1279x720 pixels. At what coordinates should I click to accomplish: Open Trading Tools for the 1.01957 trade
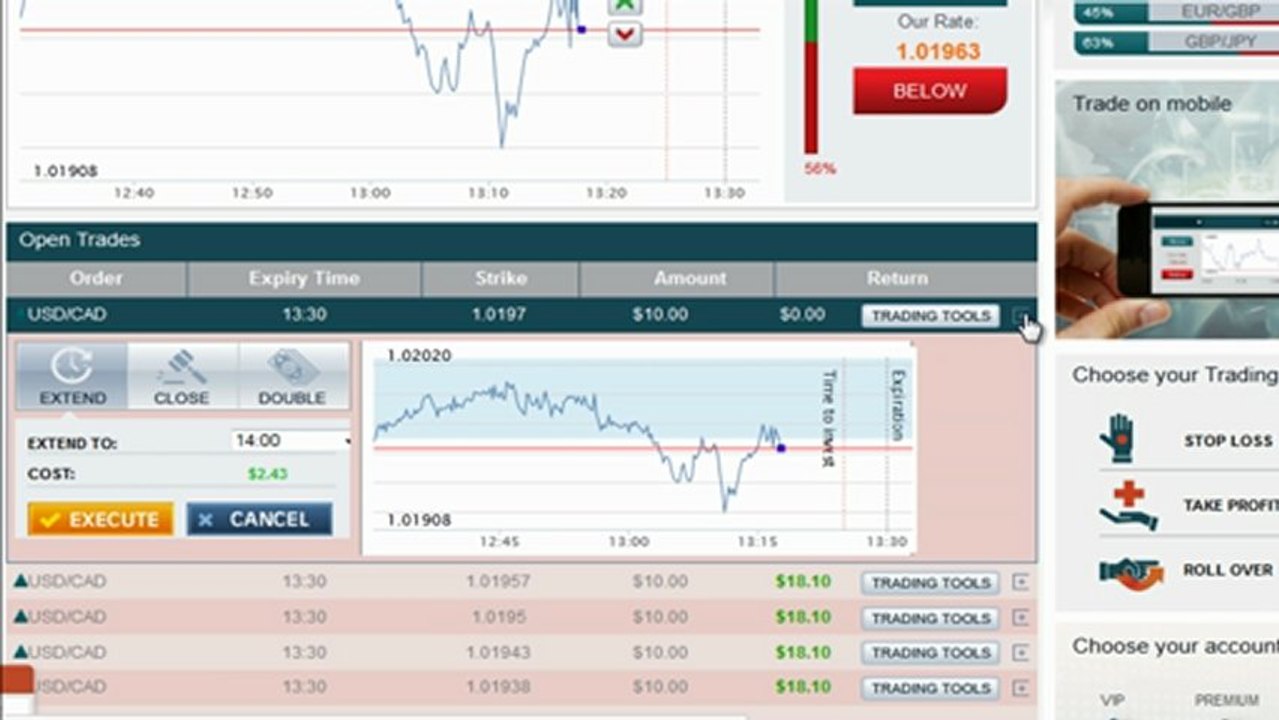[930, 582]
